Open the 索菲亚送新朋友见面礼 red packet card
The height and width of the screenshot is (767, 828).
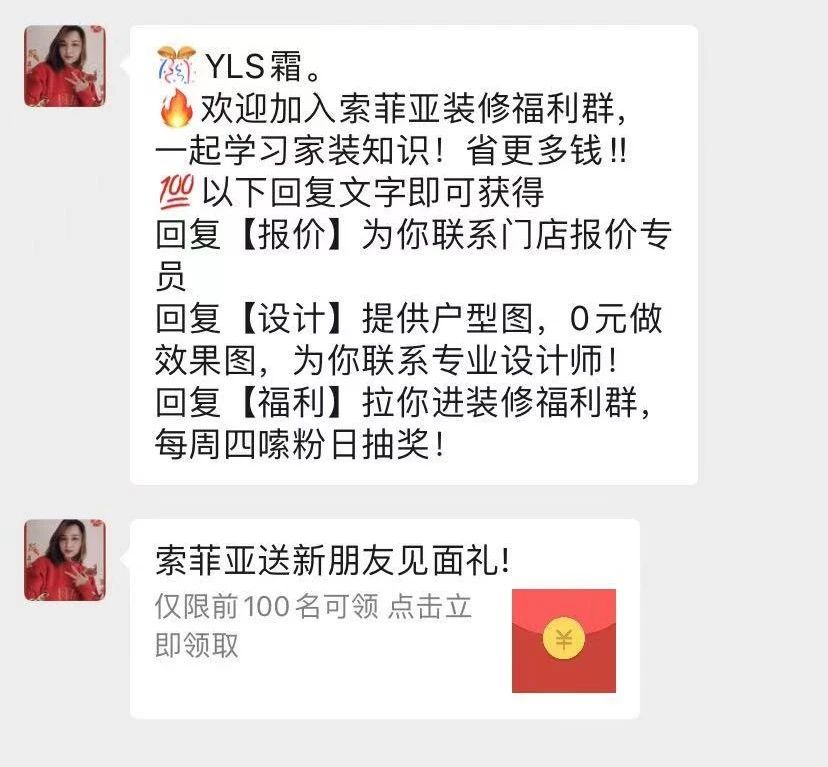tap(384, 617)
